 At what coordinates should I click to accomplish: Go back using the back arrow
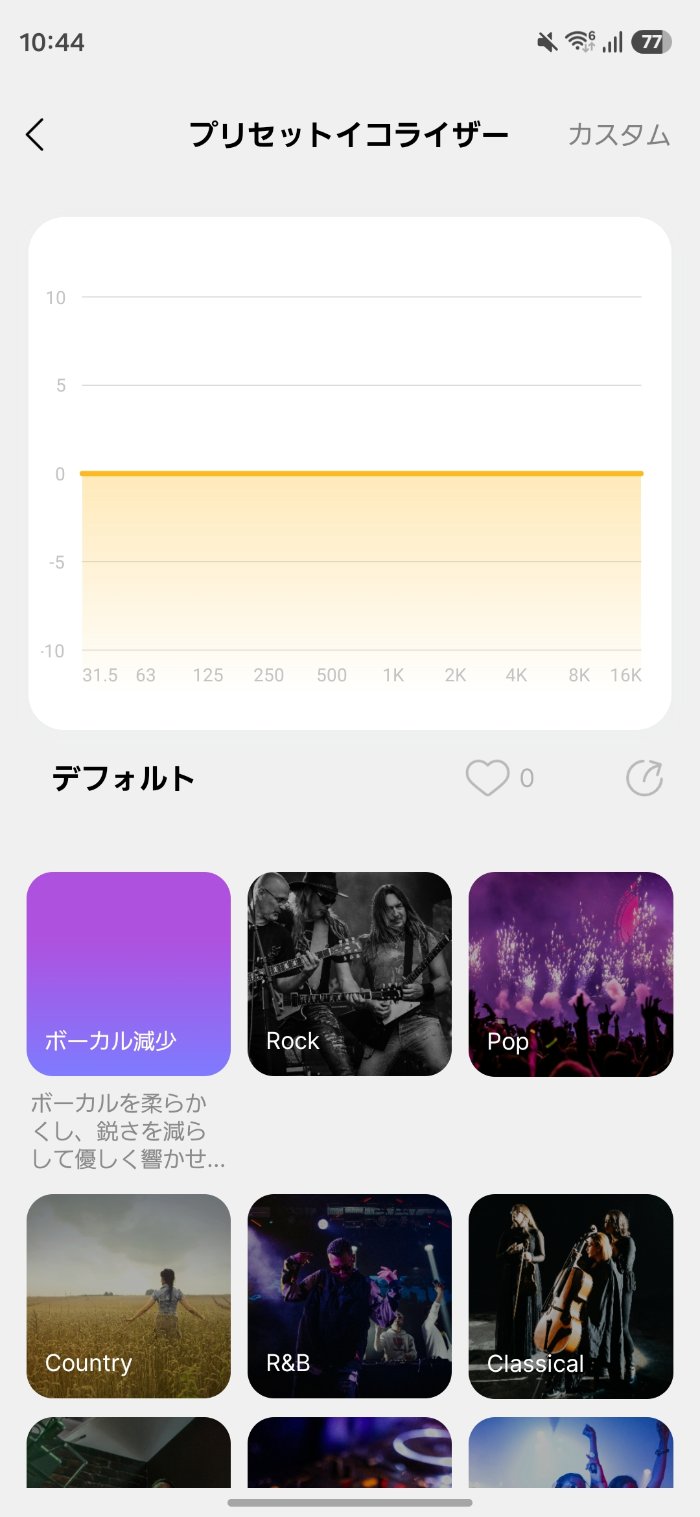[36, 135]
